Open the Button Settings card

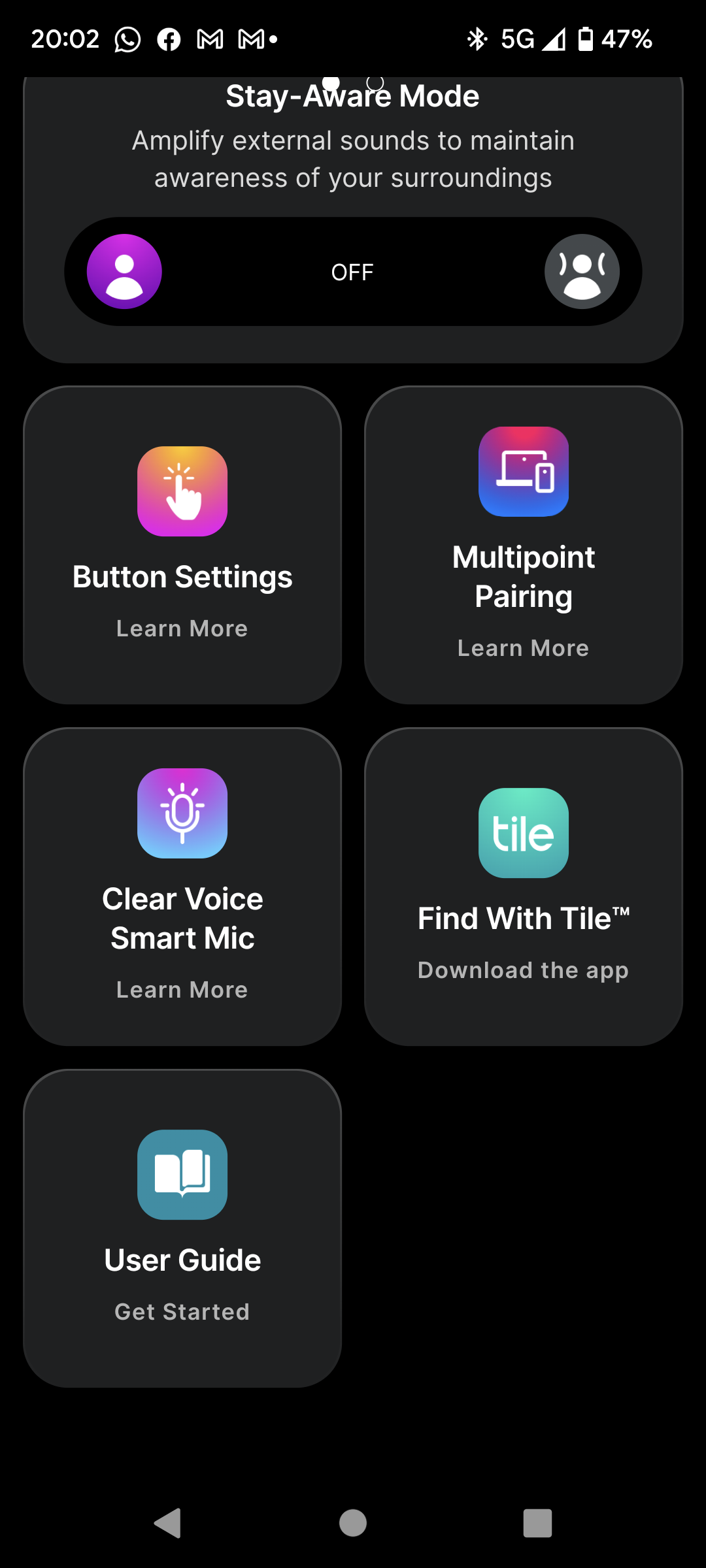182,545
